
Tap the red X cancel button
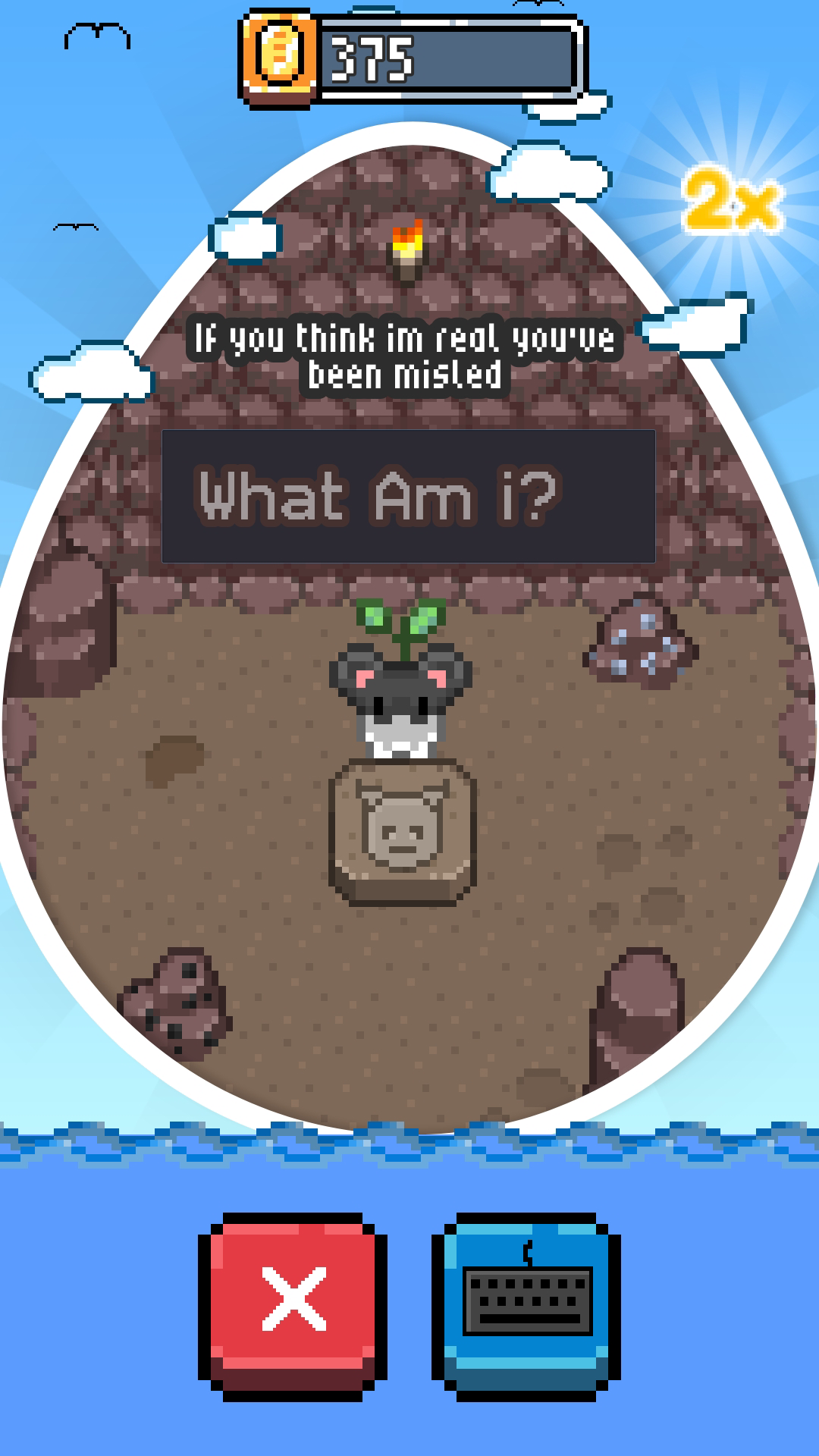(x=293, y=1306)
